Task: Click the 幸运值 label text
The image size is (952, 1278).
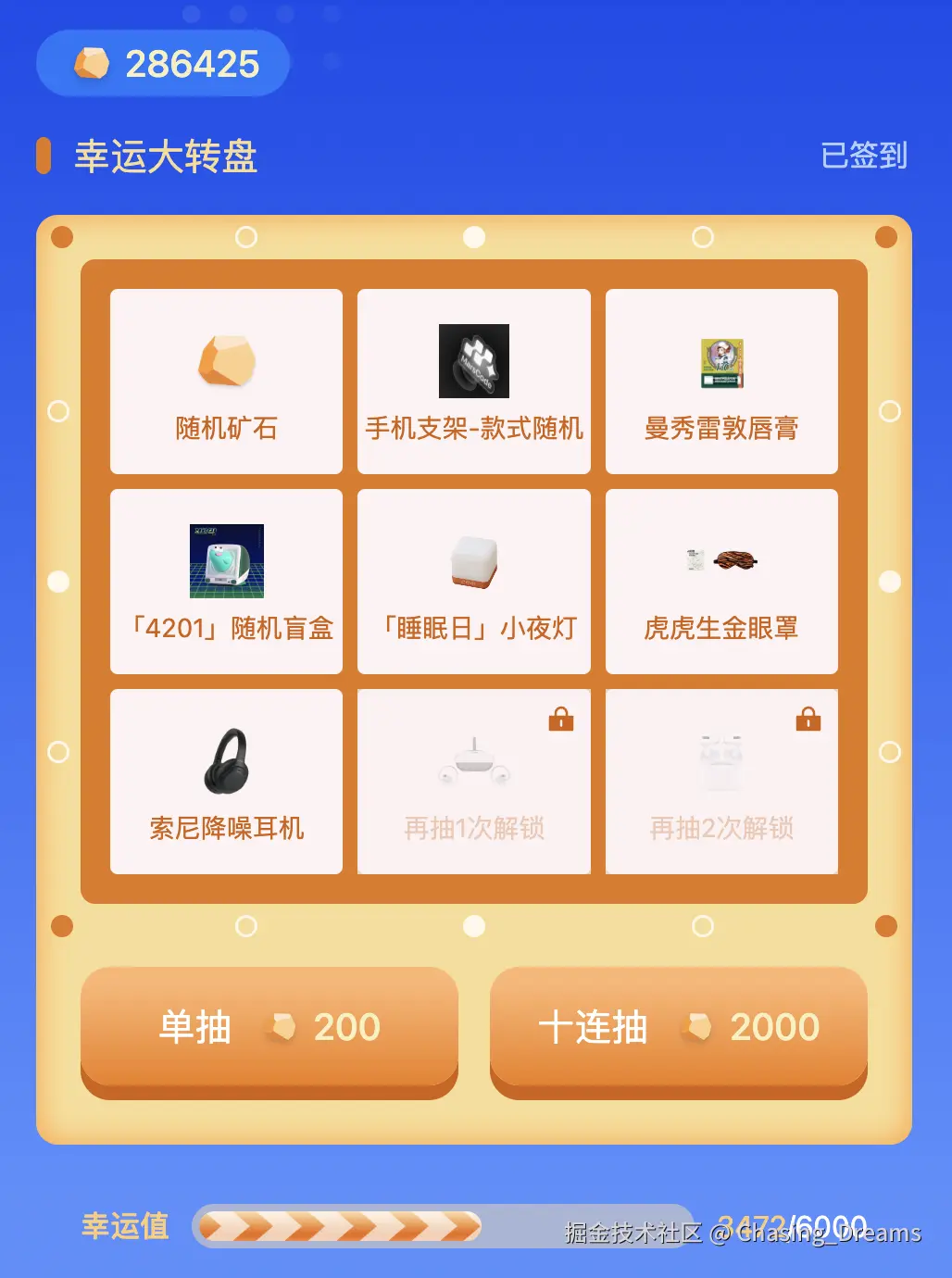Action: [123, 1225]
